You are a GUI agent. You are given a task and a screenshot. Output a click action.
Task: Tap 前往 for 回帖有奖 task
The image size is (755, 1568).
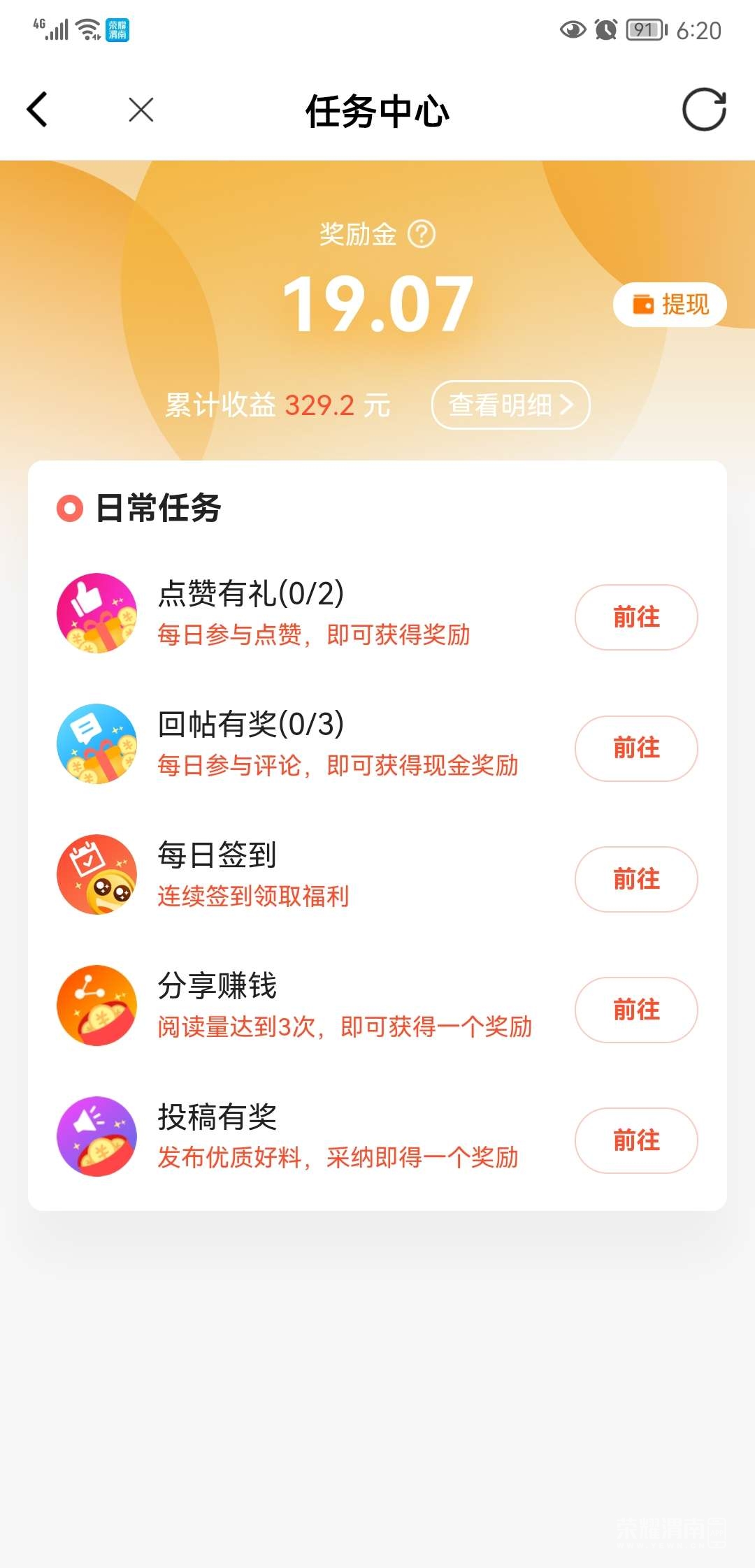[636, 748]
